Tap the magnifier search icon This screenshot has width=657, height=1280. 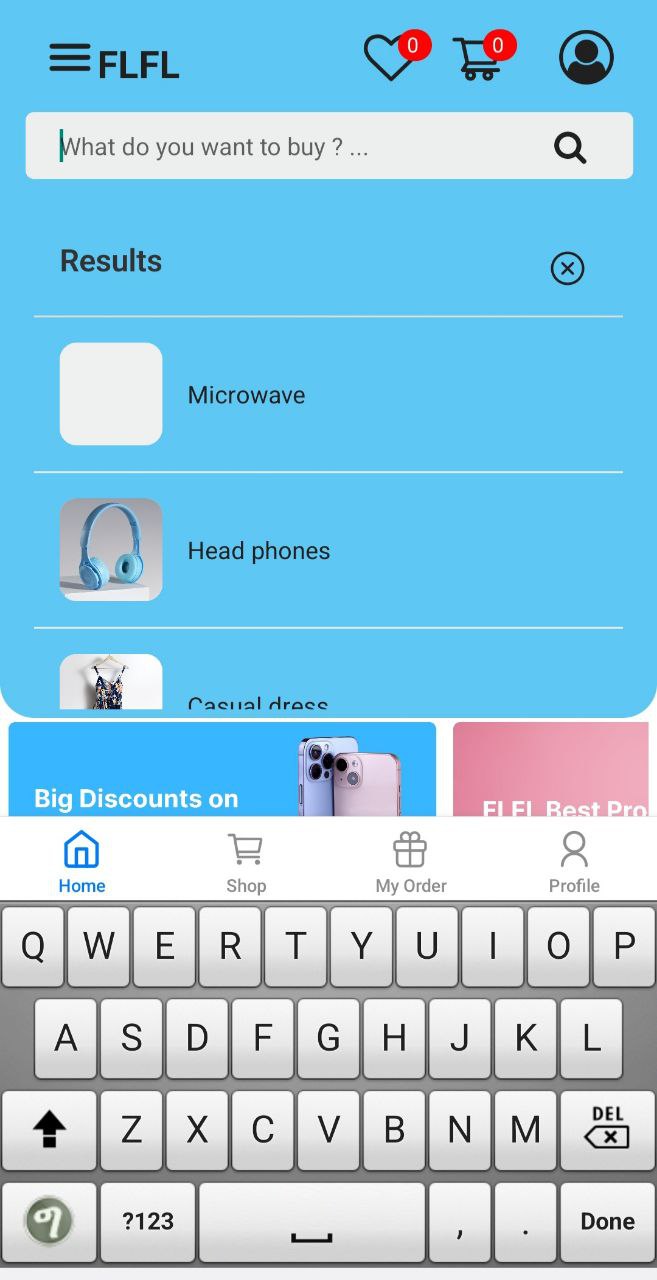[570, 147]
